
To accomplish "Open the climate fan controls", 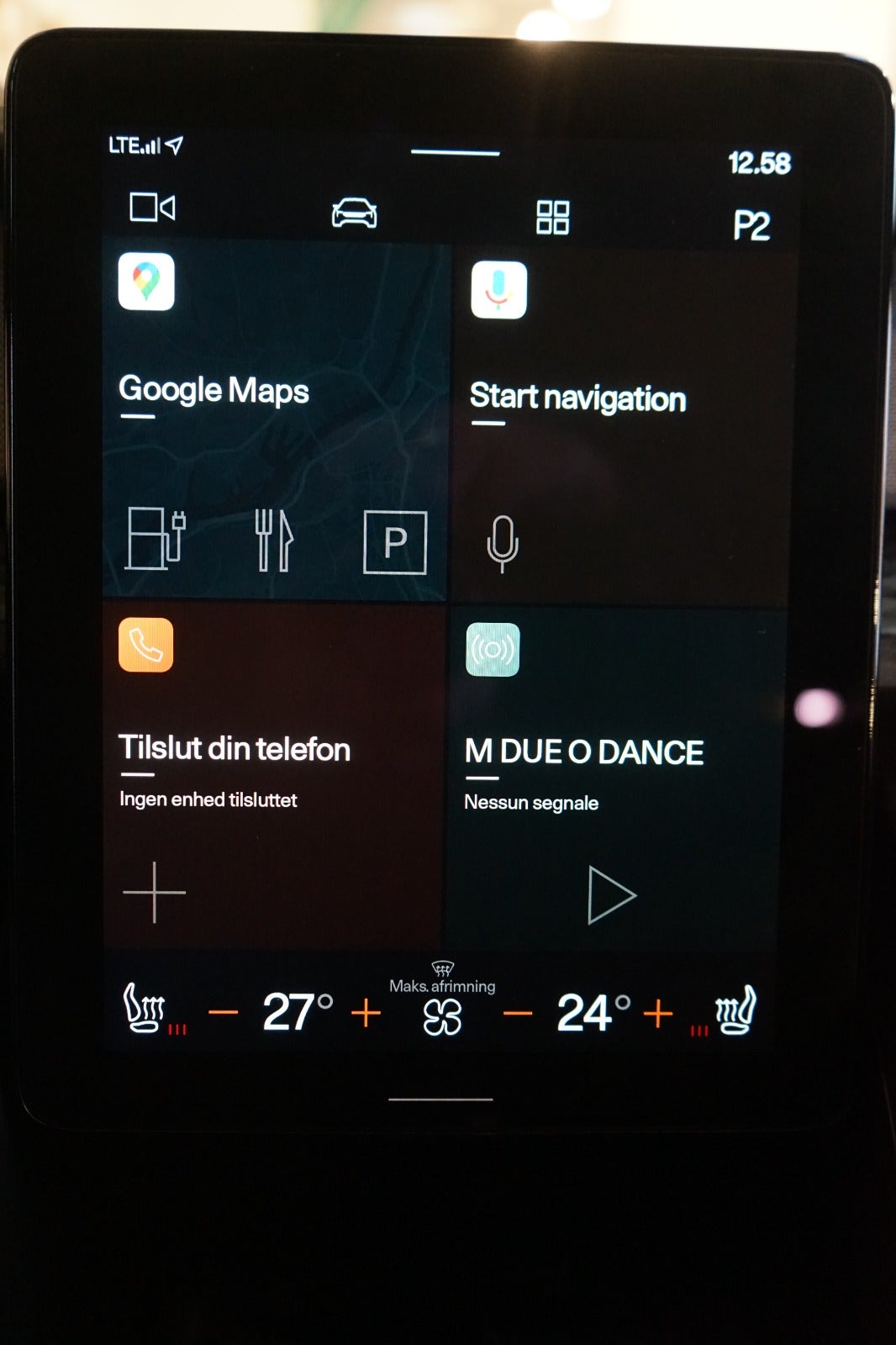I will tap(442, 1017).
